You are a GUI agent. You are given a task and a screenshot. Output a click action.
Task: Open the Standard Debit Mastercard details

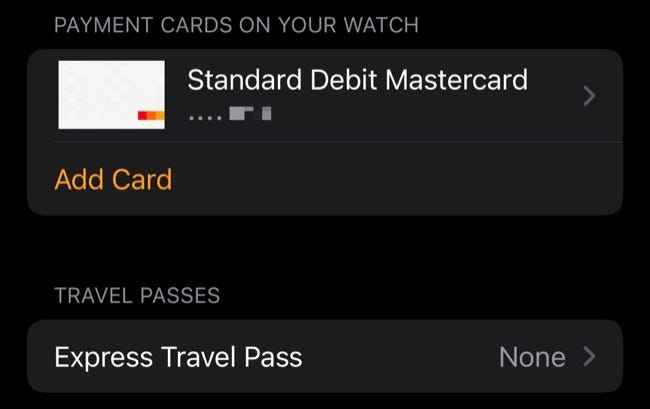[356, 95]
